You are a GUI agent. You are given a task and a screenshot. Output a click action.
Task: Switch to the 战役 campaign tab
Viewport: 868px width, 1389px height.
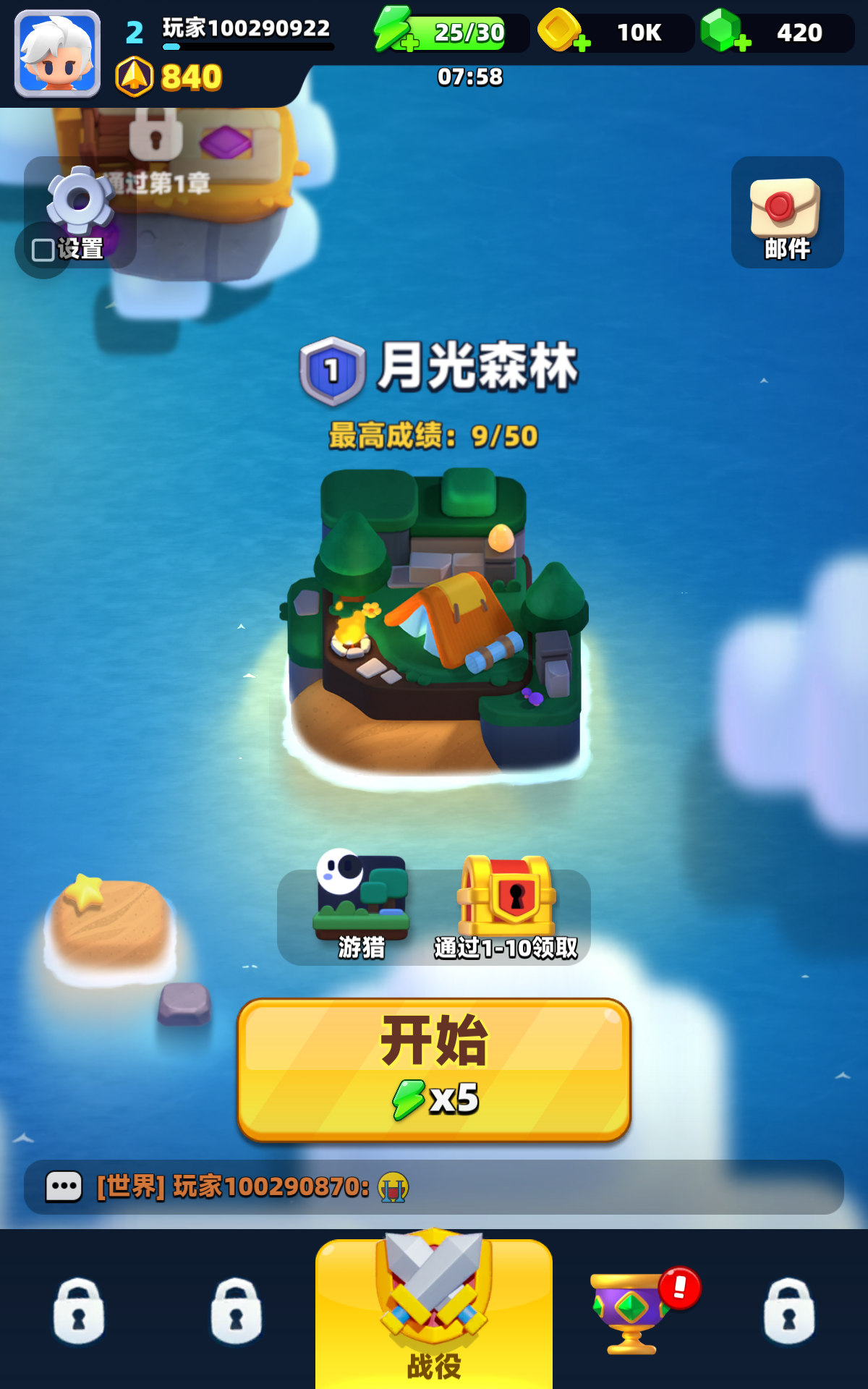[x=433, y=1317]
